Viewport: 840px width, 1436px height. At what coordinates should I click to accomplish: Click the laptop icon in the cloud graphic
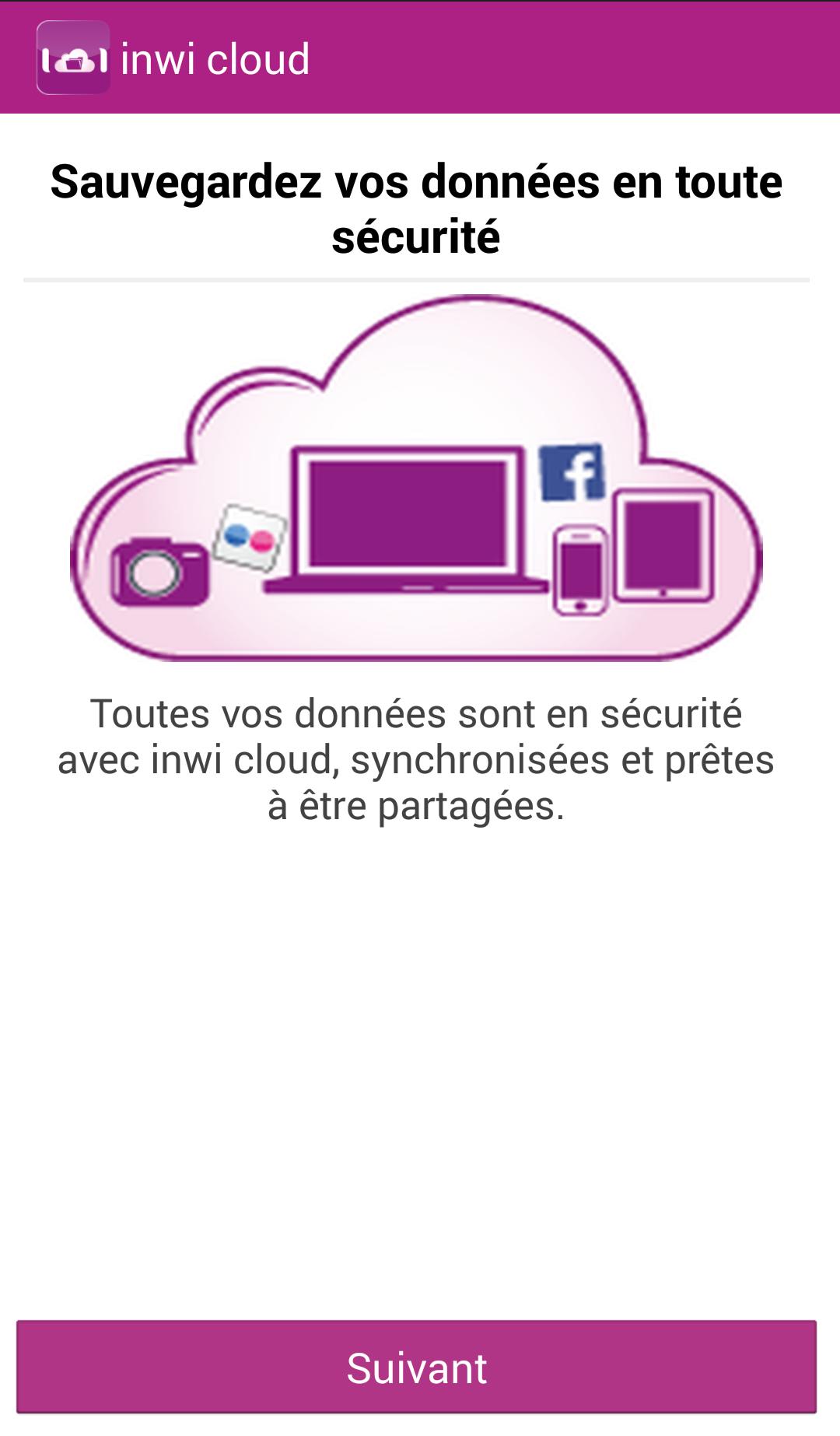408,517
